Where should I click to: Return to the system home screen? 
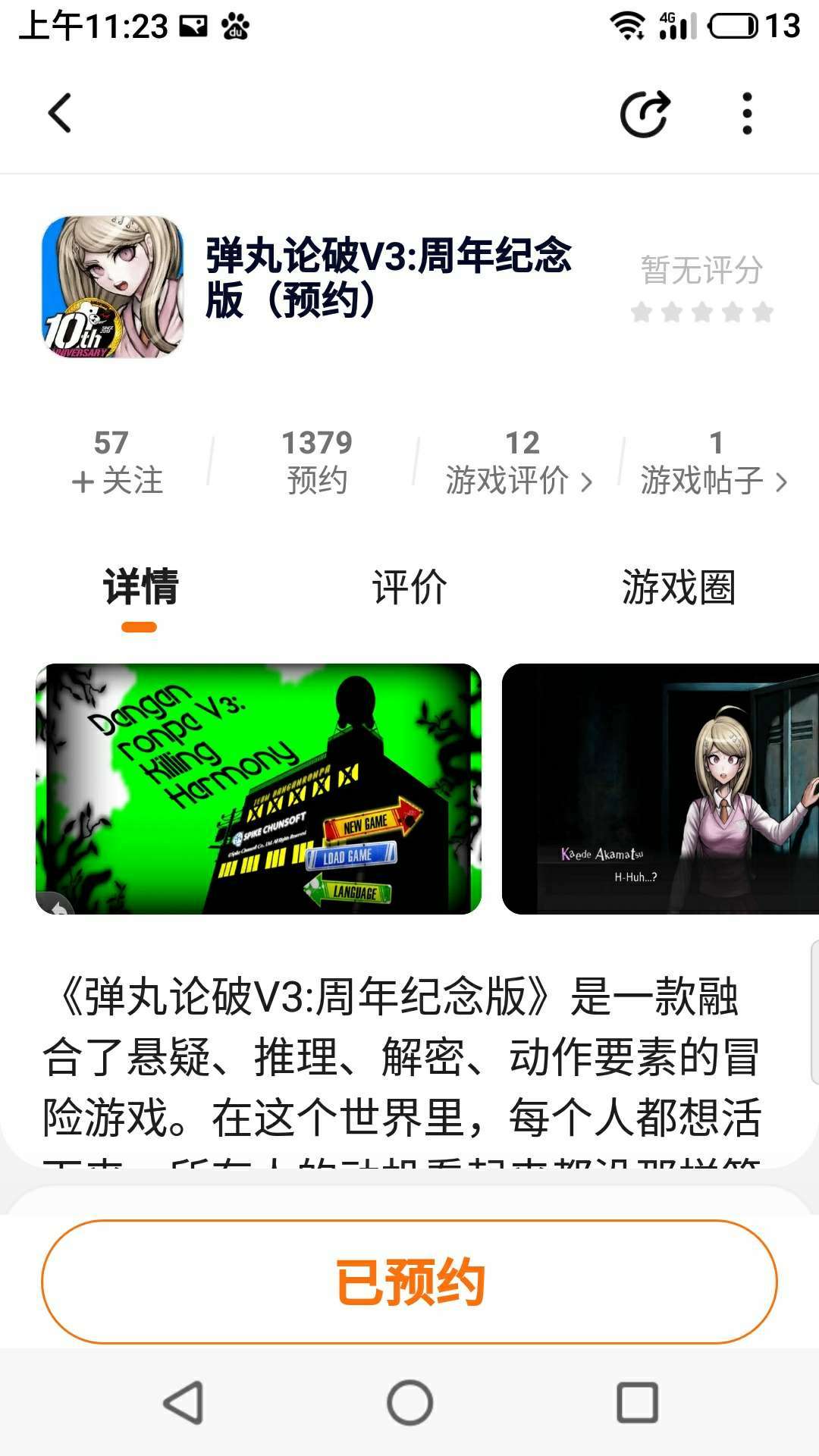(409, 1402)
